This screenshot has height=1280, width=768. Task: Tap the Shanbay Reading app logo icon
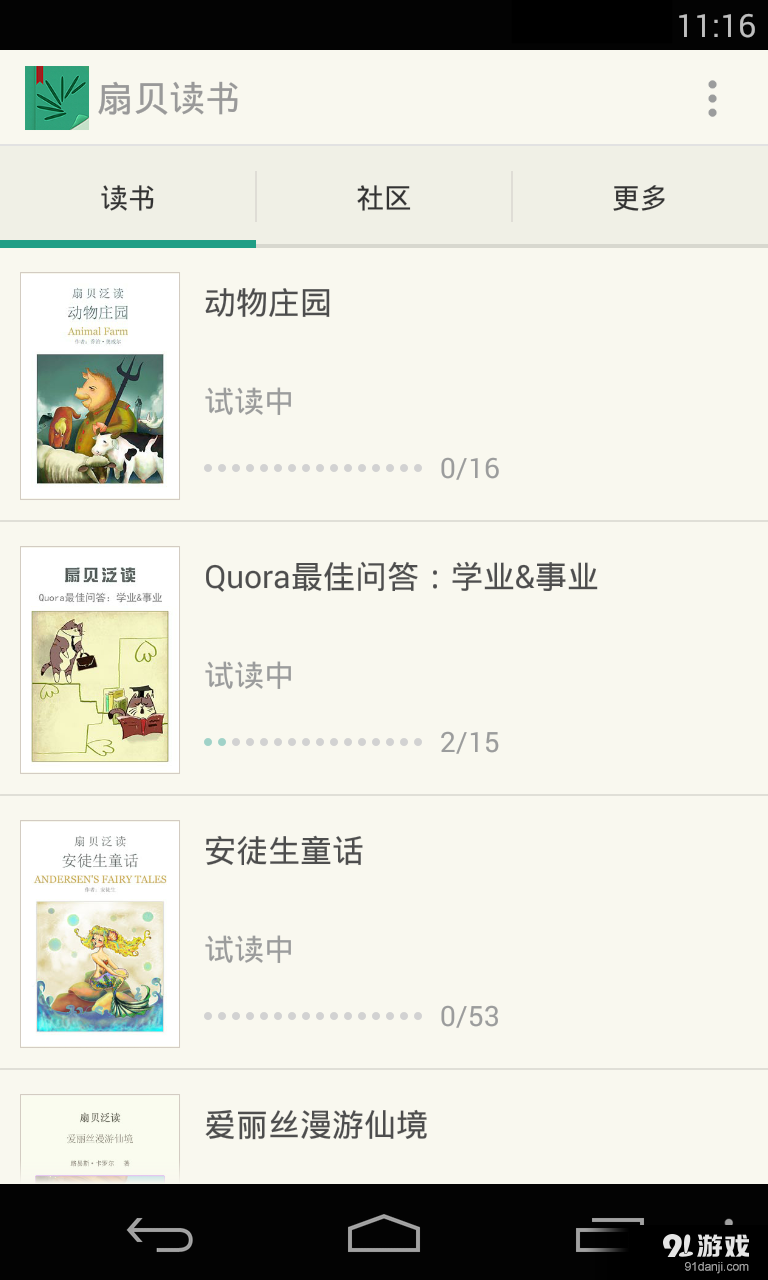pyautogui.click(x=56, y=97)
